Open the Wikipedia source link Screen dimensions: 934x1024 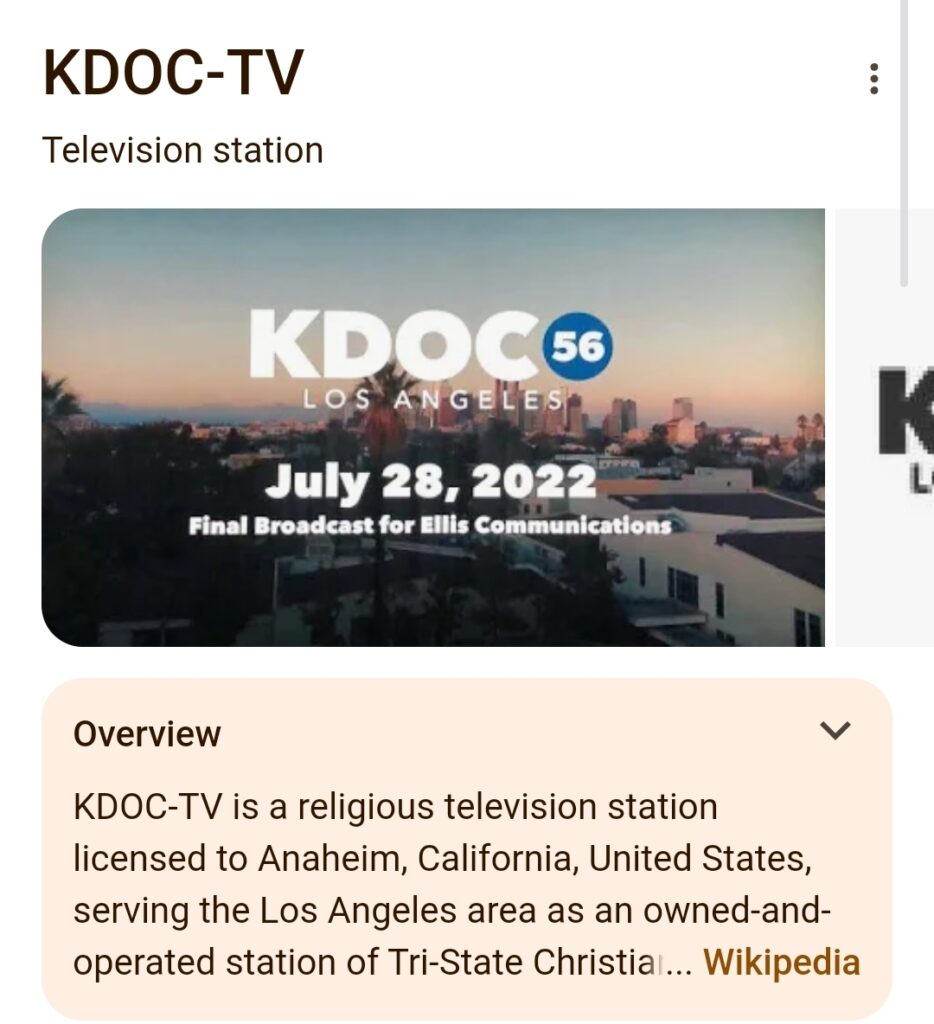[x=781, y=962]
